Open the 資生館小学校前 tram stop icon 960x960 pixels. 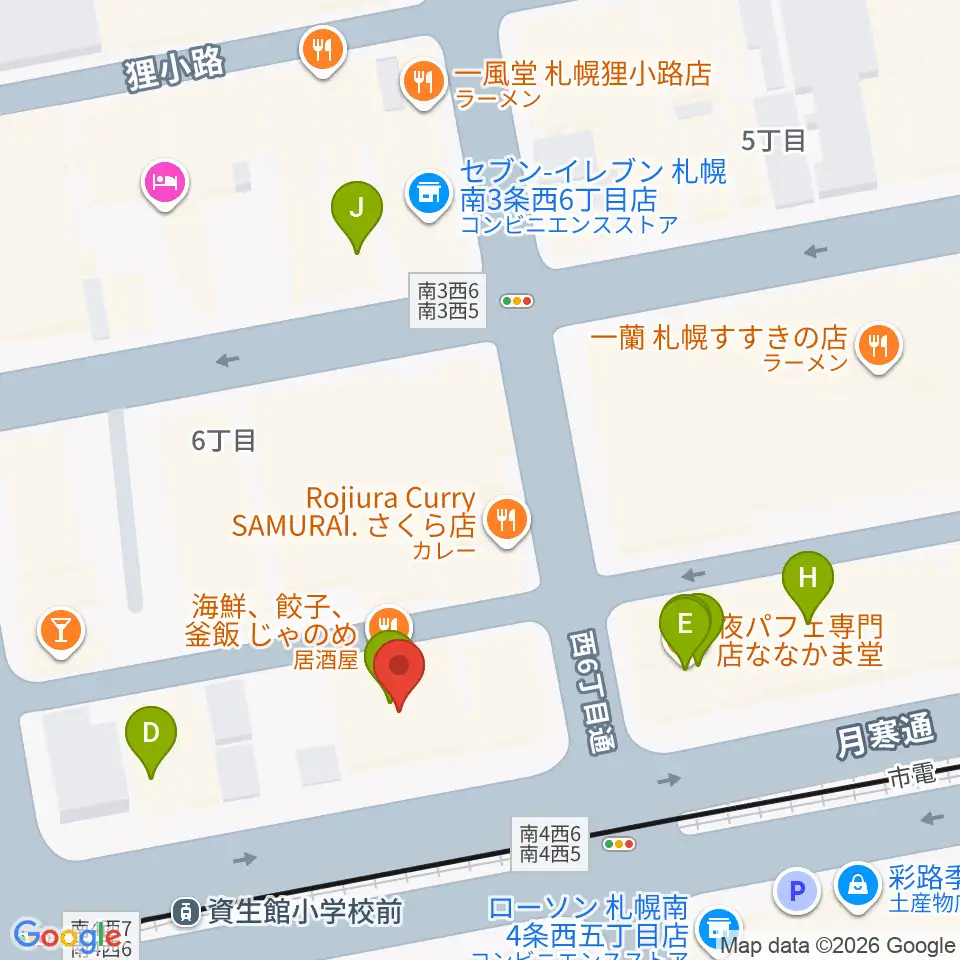click(186, 912)
